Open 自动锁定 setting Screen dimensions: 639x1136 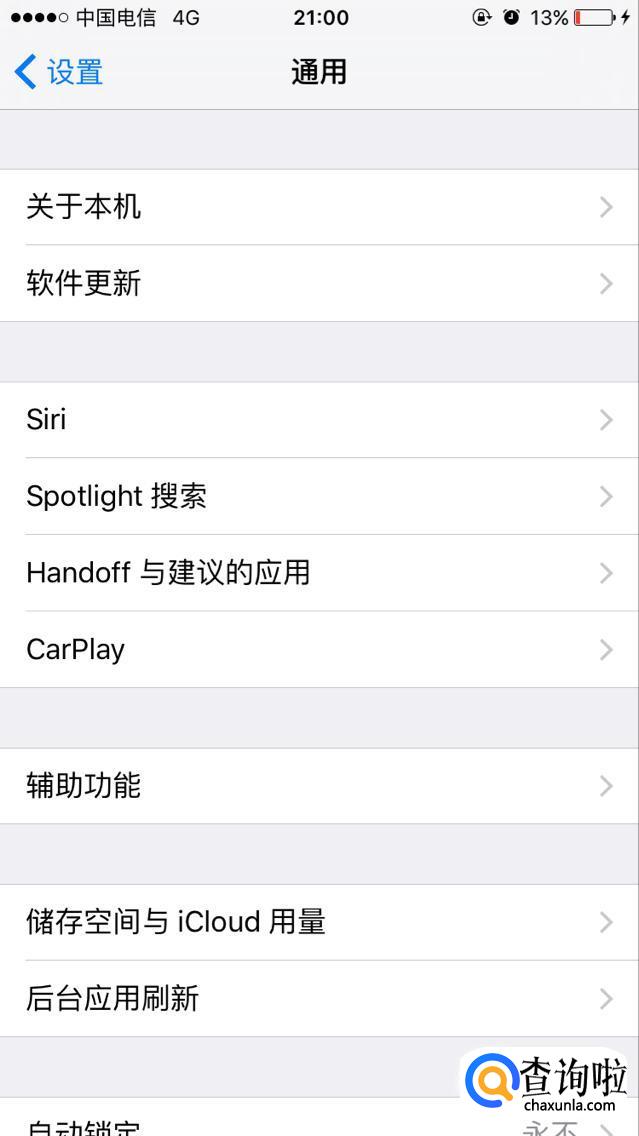point(200,1124)
